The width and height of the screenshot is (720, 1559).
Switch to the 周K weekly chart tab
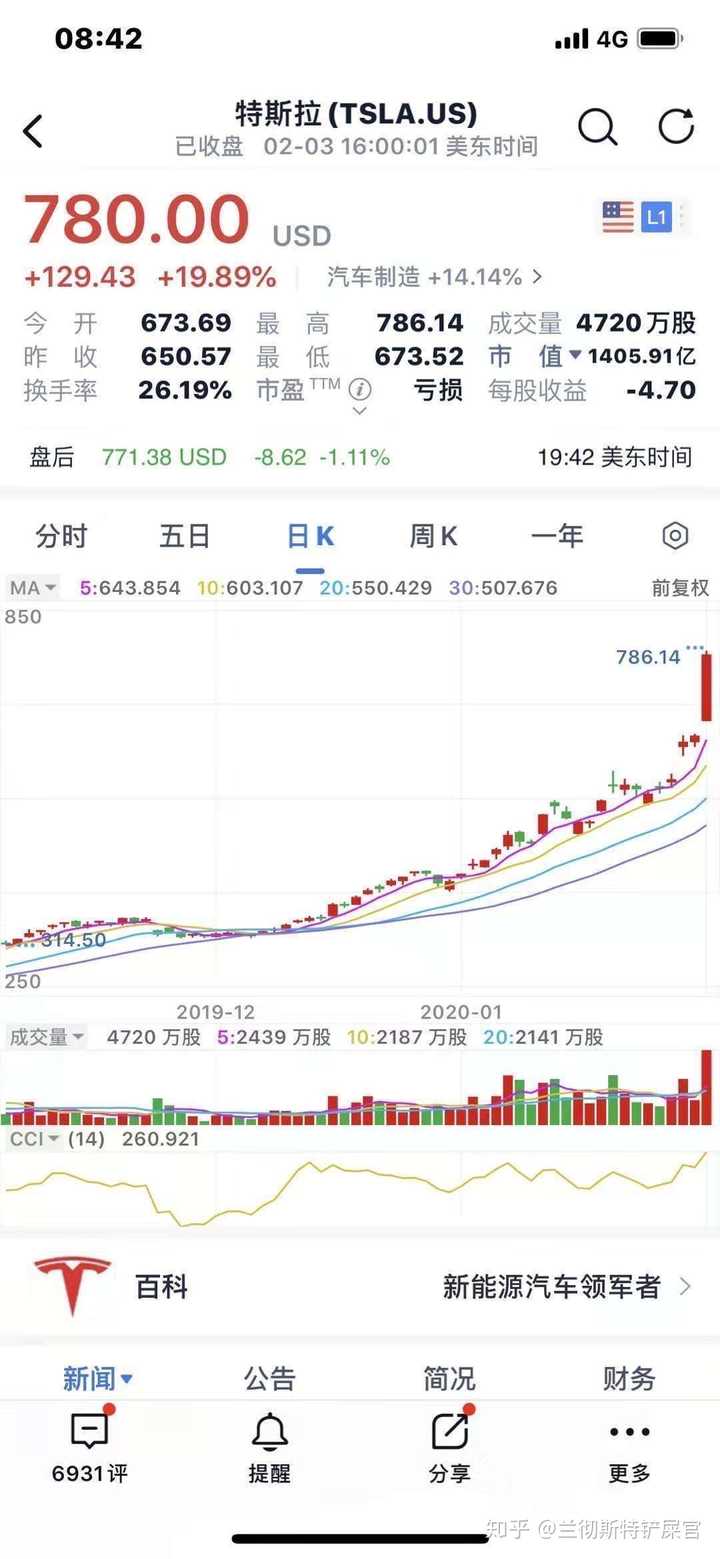(x=431, y=536)
